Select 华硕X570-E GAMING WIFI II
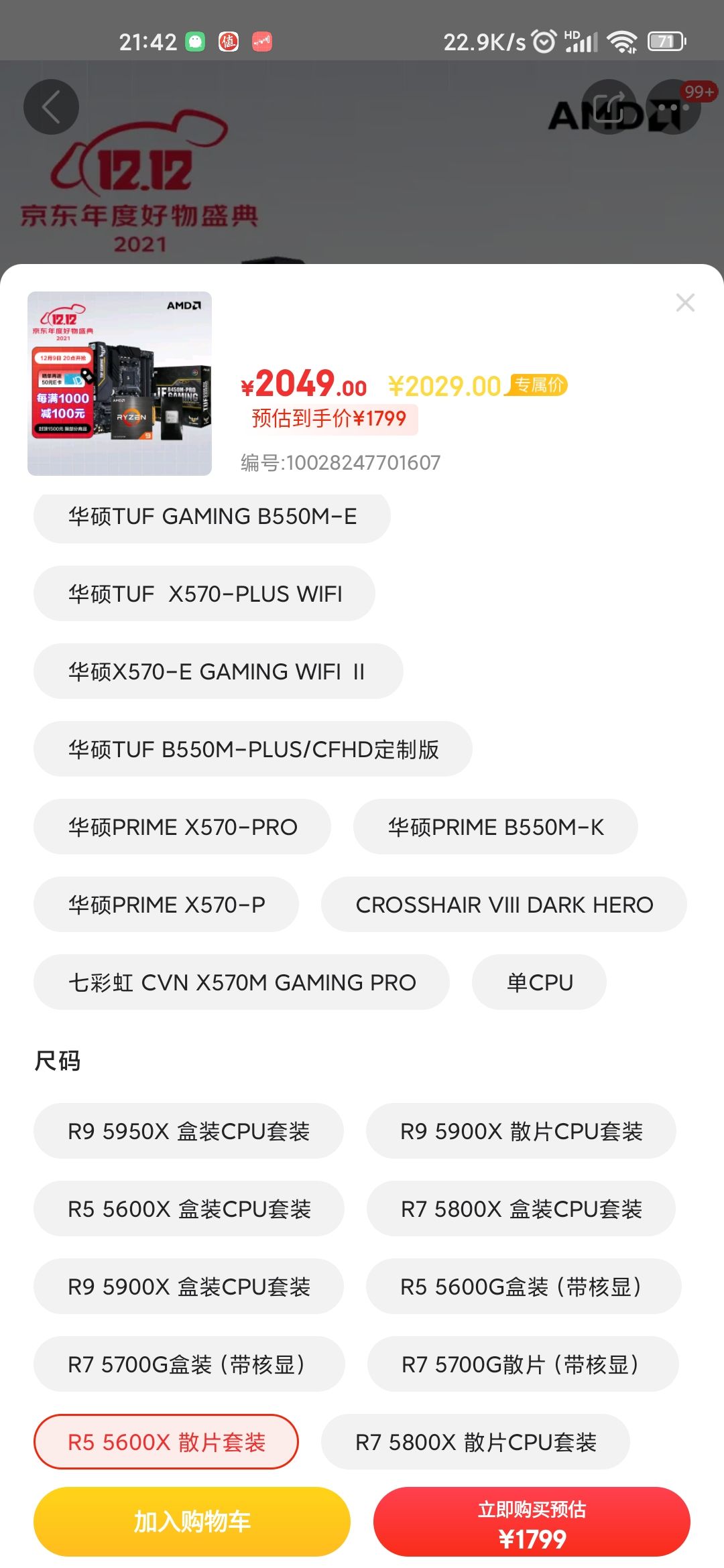 coord(219,671)
